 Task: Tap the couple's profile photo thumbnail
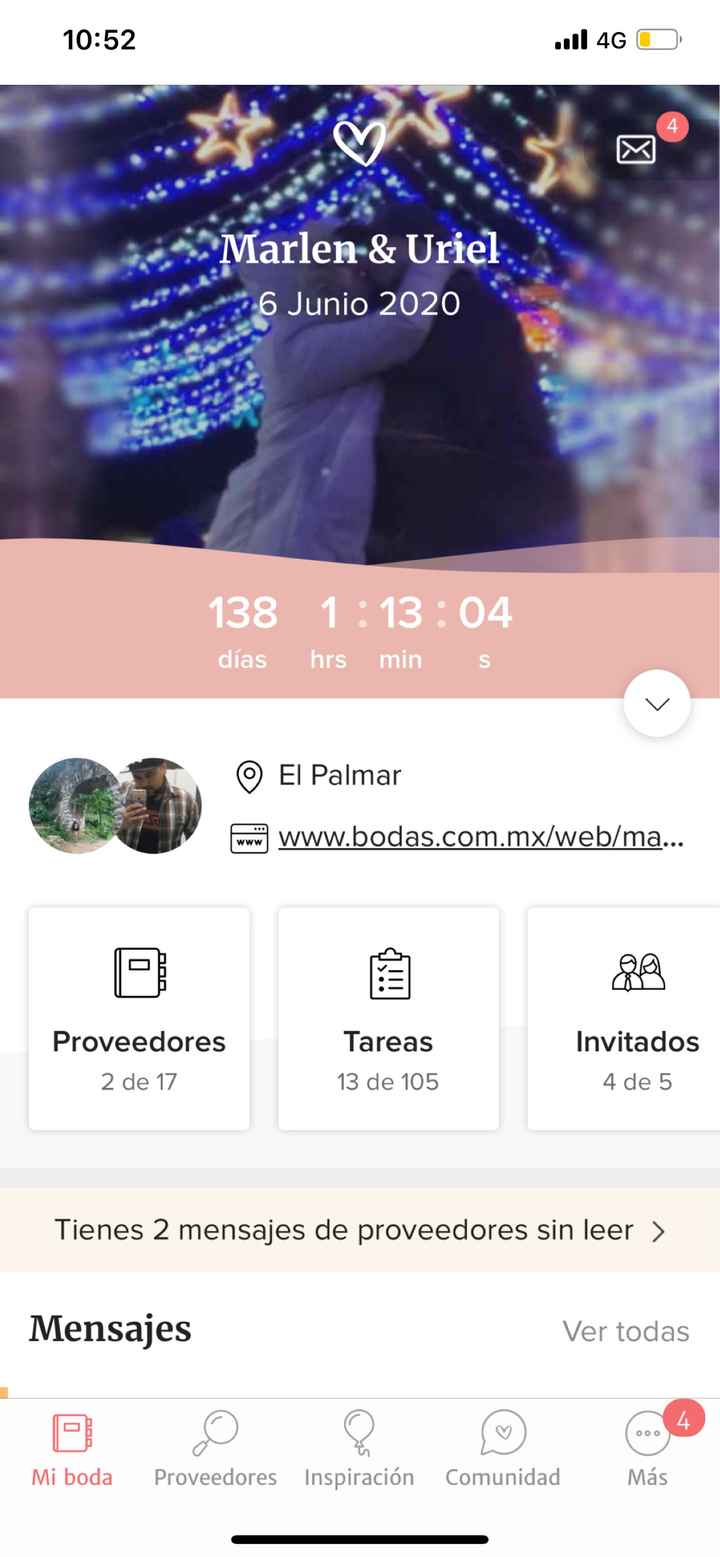tap(113, 805)
